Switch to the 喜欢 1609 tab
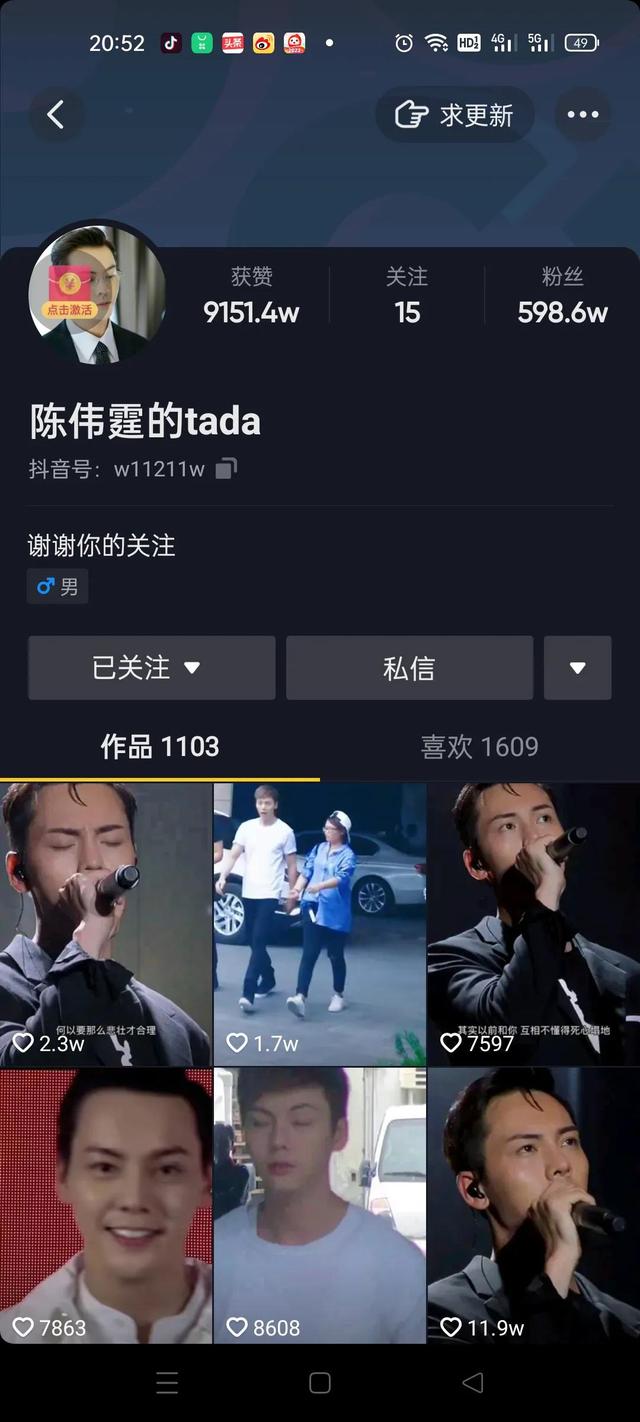The height and width of the screenshot is (1422, 640). coord(480,747)
